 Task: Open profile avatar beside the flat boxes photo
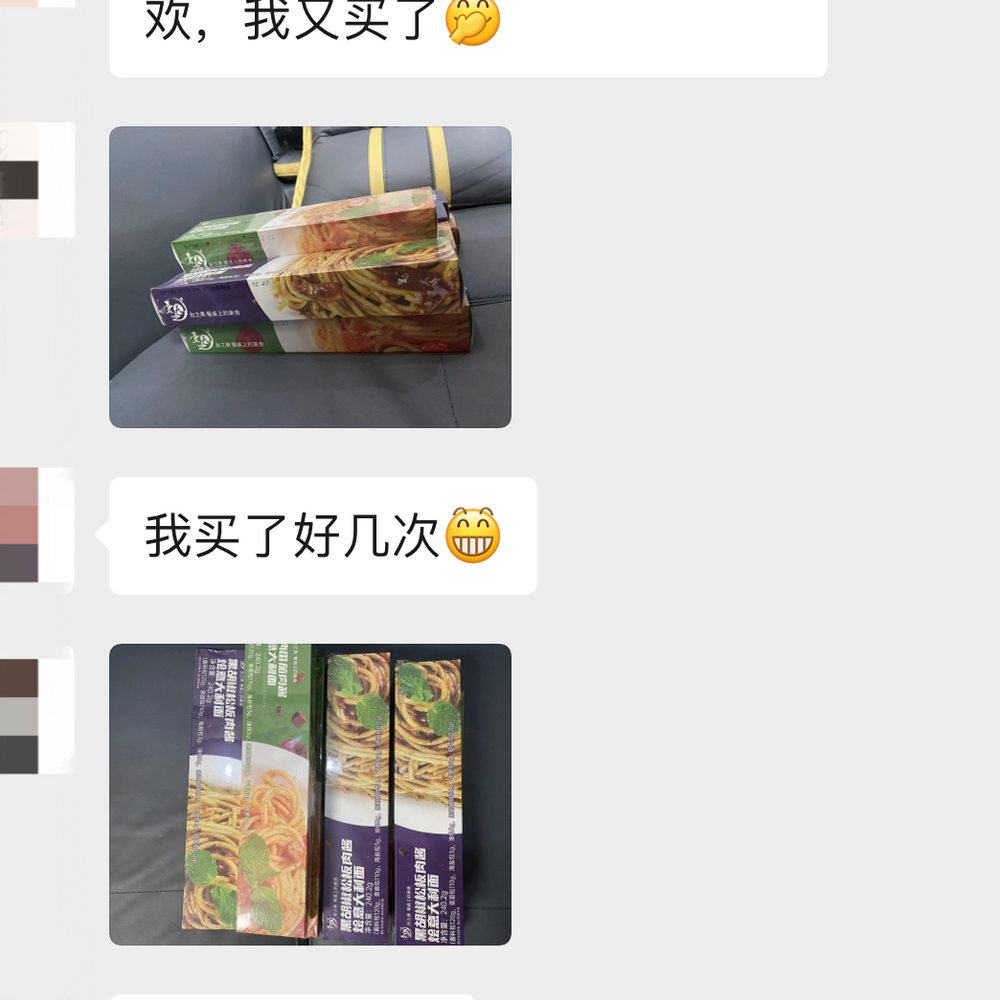(37, 716)
